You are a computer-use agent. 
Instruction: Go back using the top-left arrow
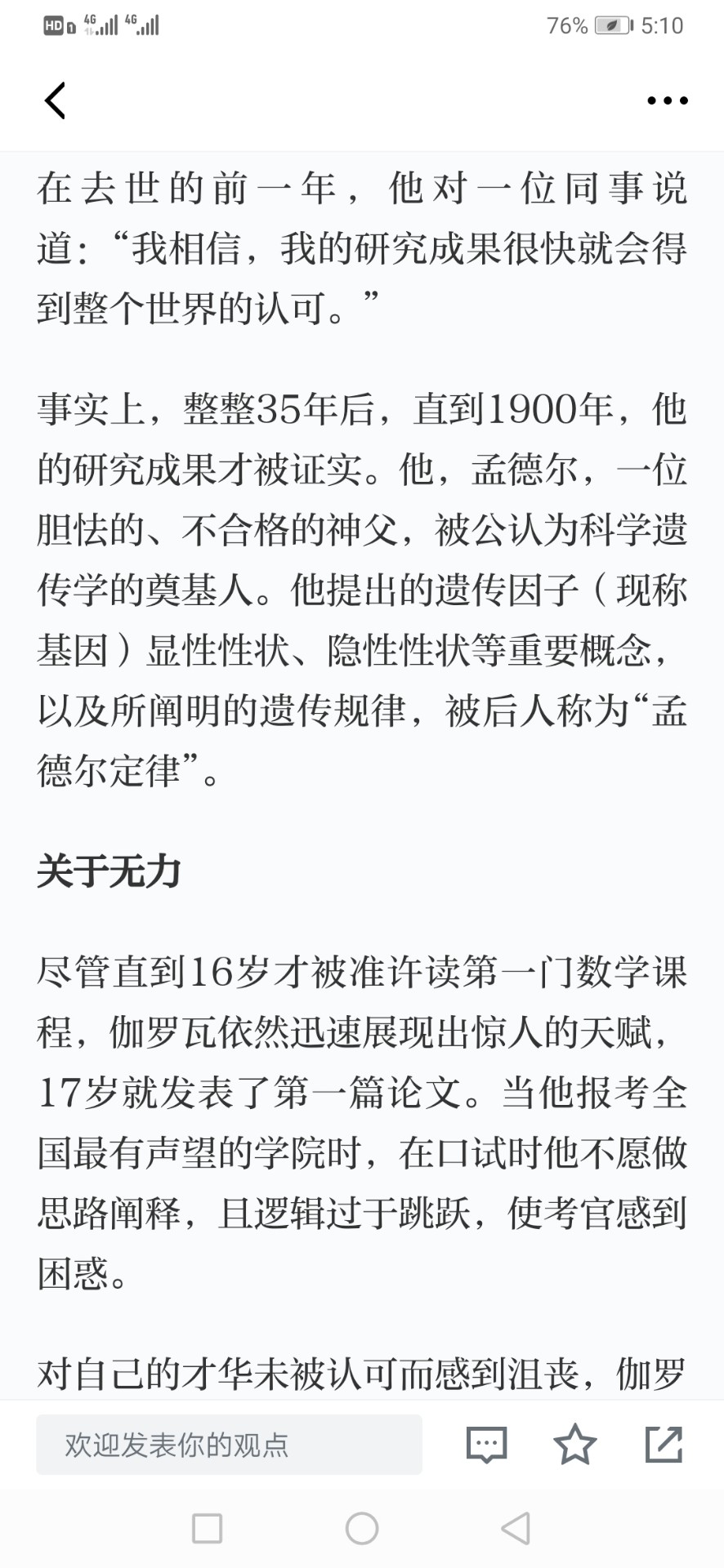[x=55, y=100]
